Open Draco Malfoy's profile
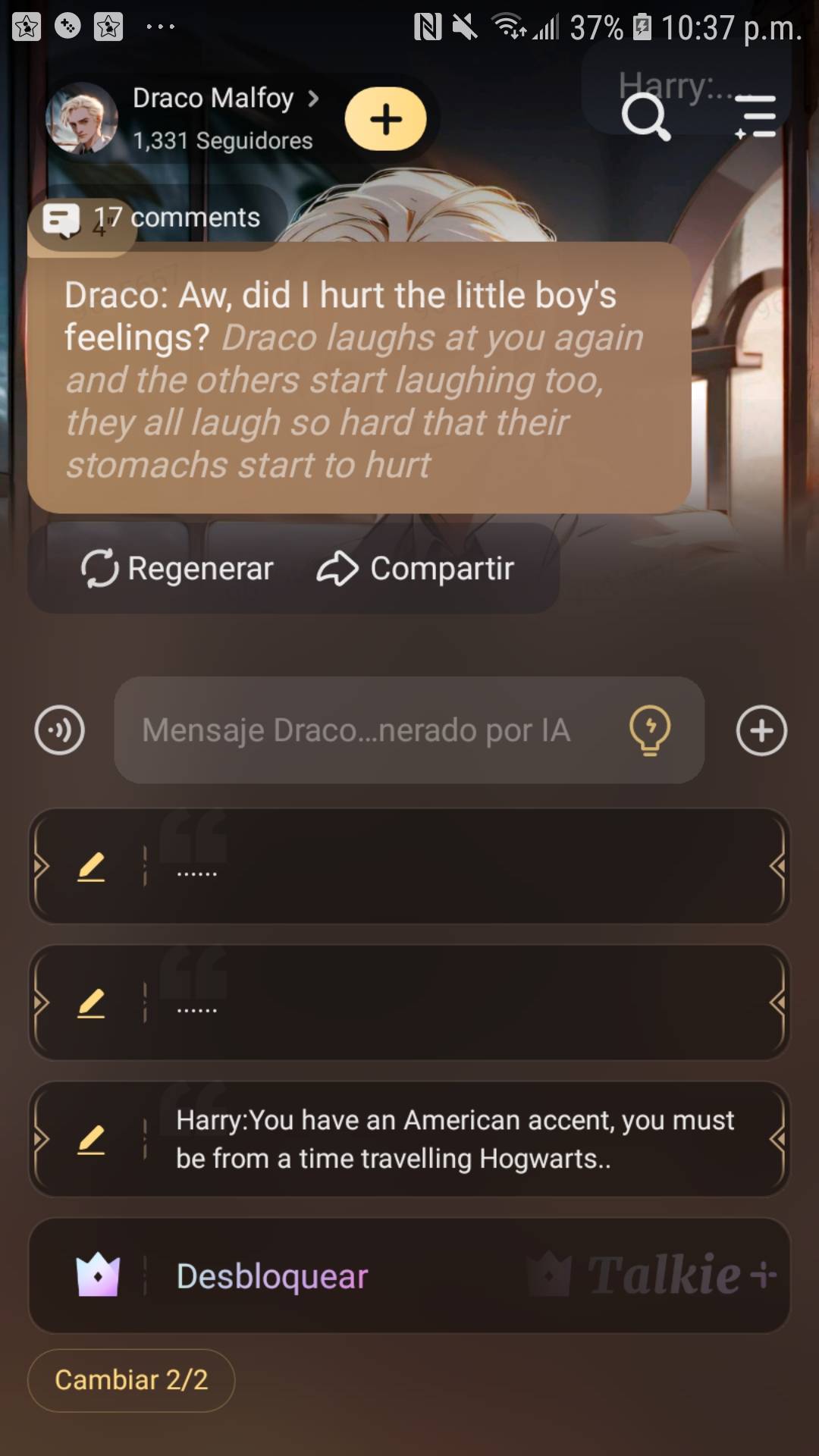The image size is (819, 1456). 212,99
